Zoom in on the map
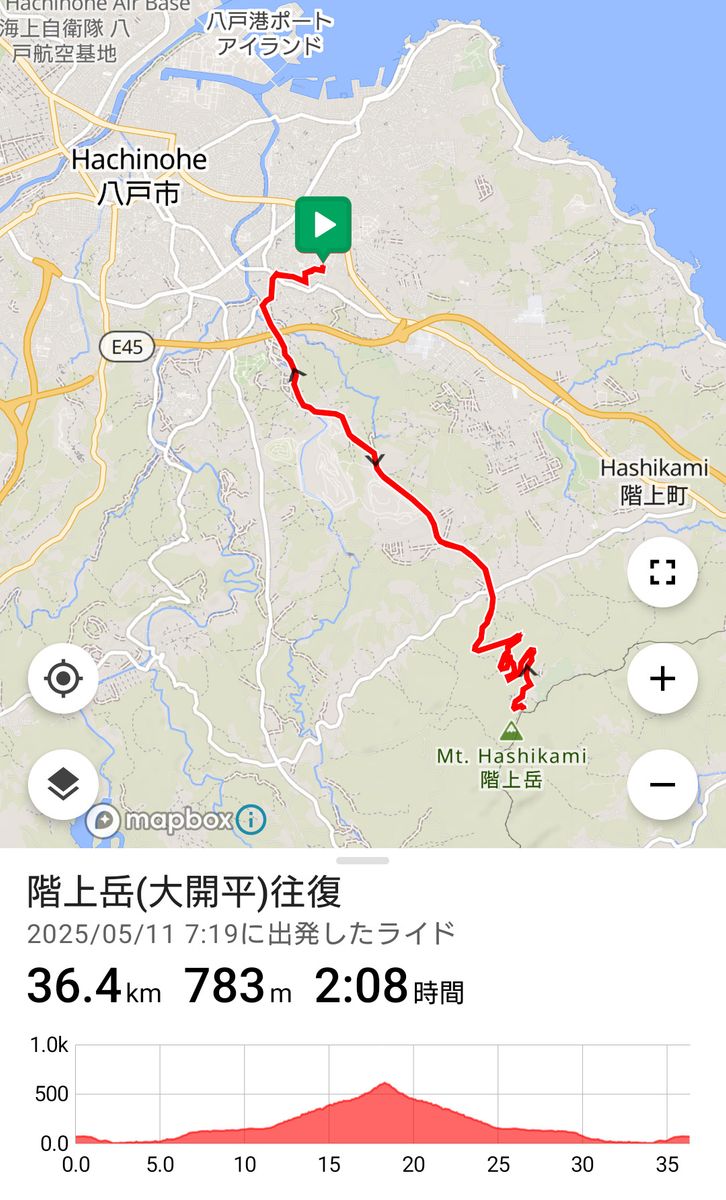Image resolution: width=726 pixels, height=1200 pixels. pos(662,679)
